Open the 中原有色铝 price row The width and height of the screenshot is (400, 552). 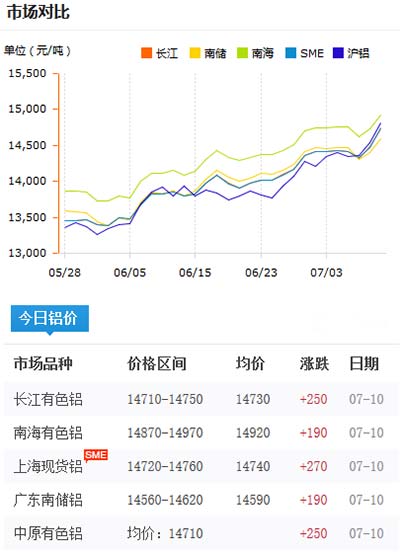200,533
